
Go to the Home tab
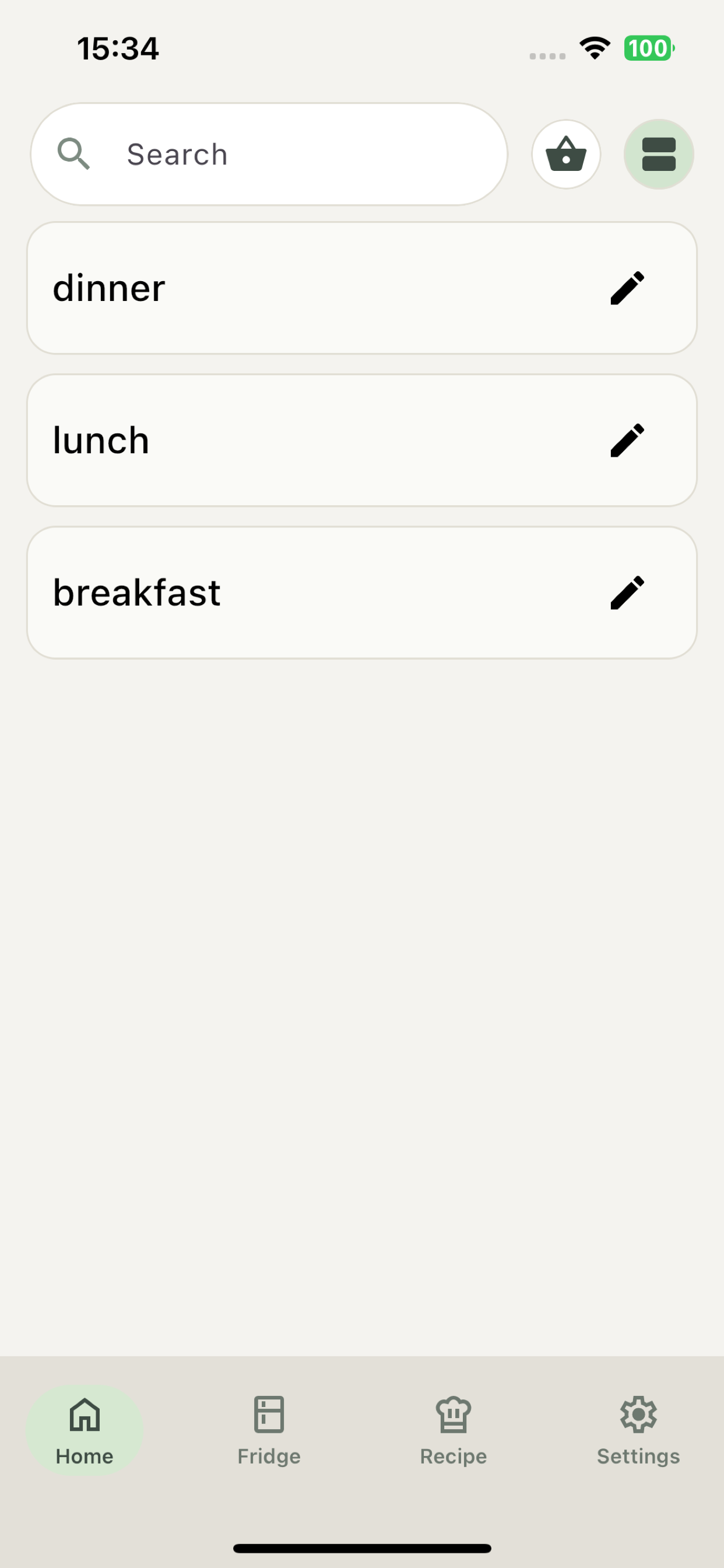tap(85, 1430)
